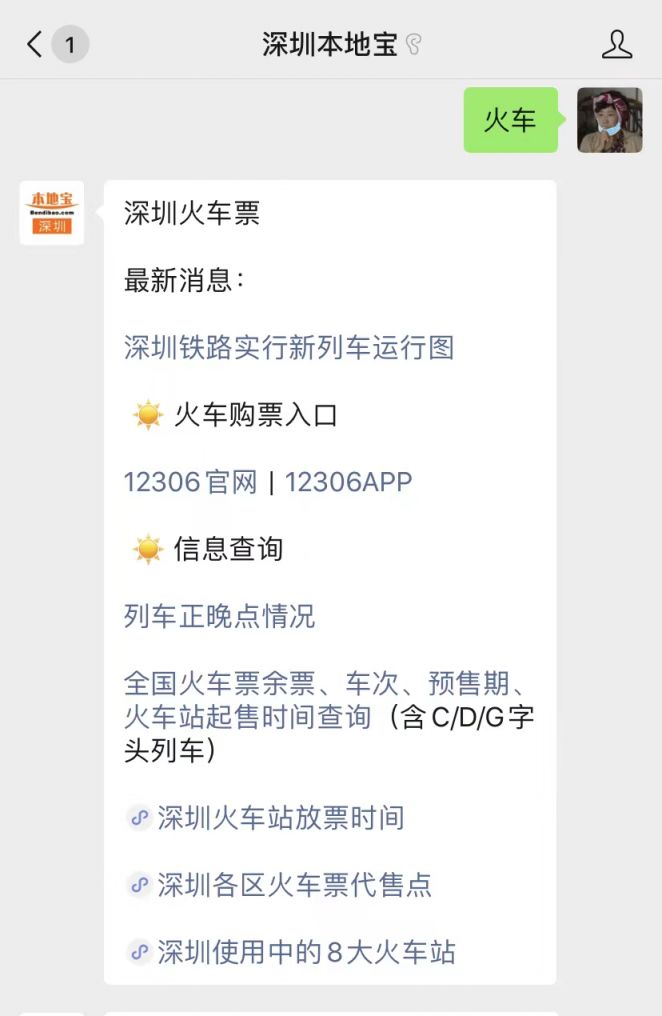662x1016 pixels.
Task: Go back to the chat list
Action: point(38,45)
